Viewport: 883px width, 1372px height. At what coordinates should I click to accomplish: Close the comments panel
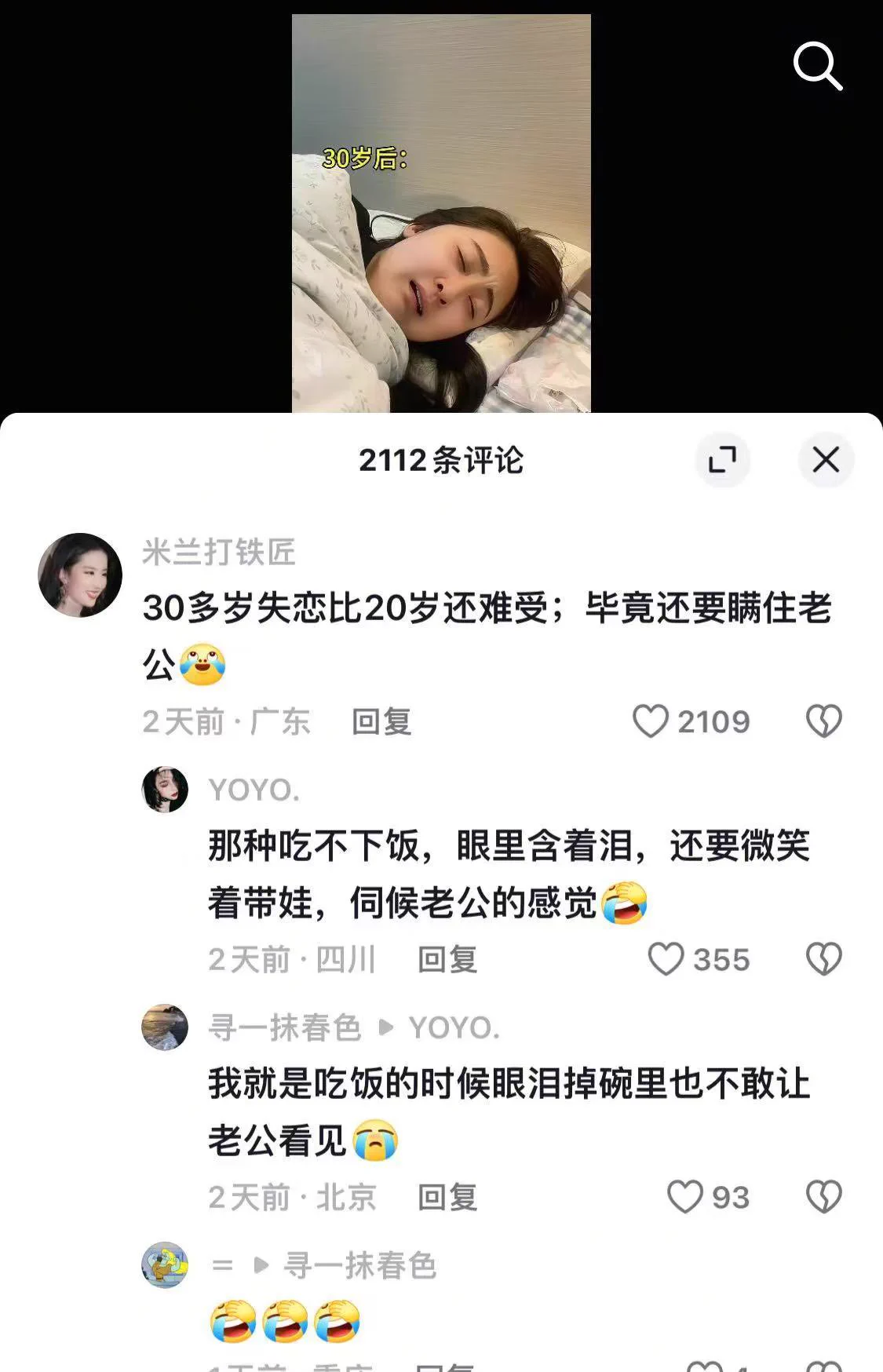point(826,460)
